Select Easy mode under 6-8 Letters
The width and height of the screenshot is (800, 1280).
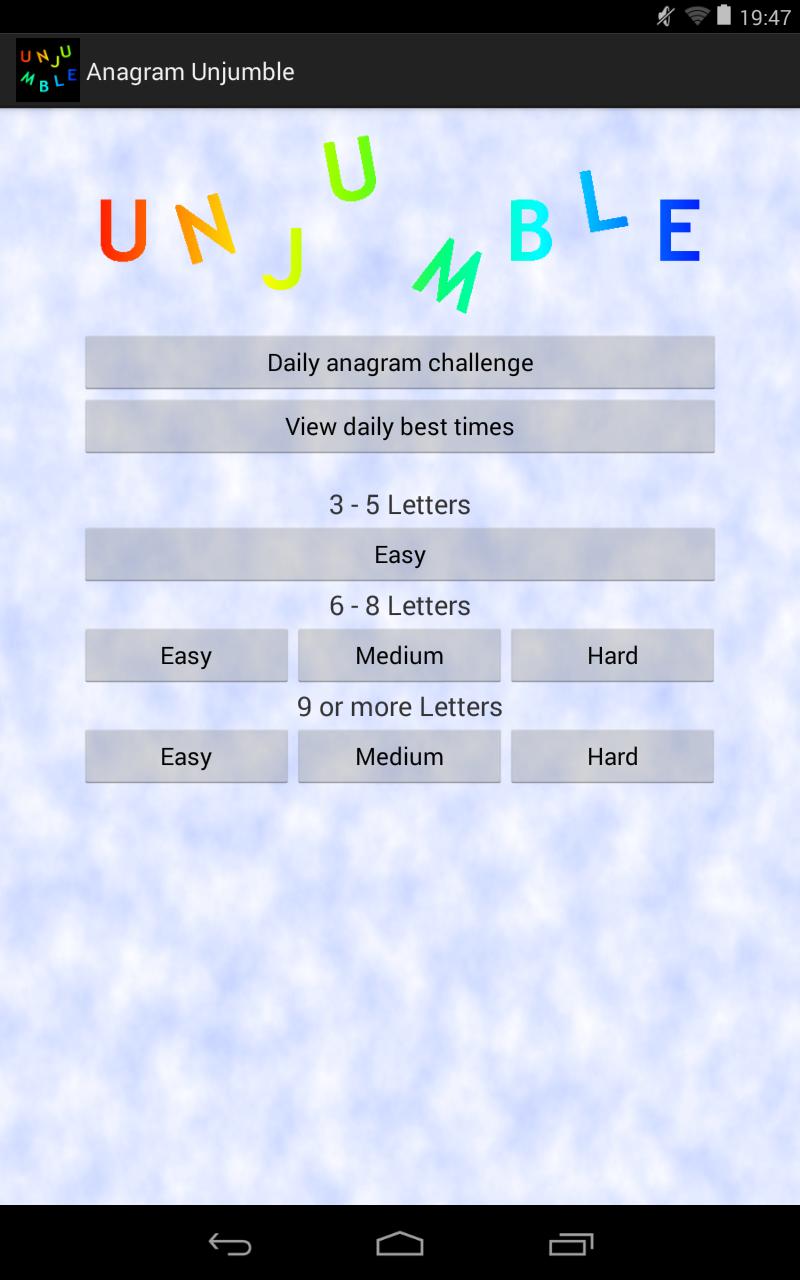(186, 655)
